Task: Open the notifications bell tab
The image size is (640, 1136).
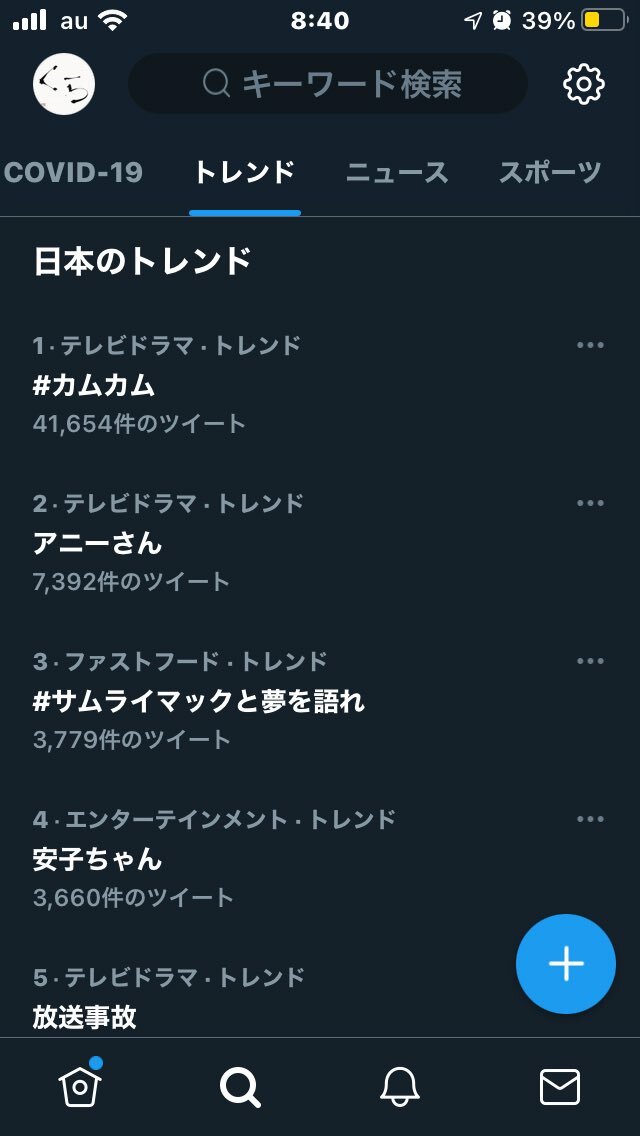Action: [x=400, y=1086]
